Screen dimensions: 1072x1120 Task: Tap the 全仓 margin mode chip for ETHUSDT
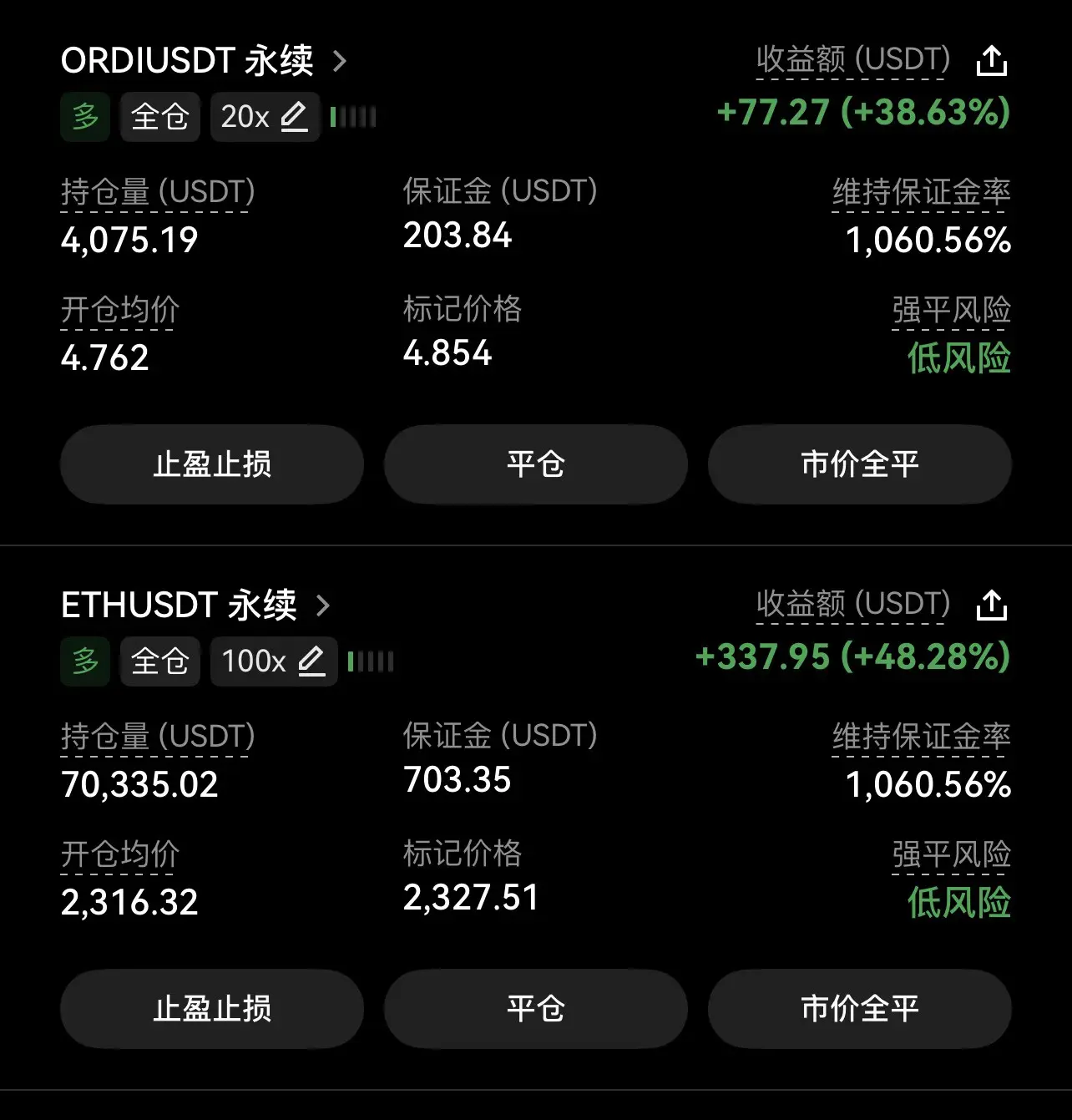[x=160, y=661]
